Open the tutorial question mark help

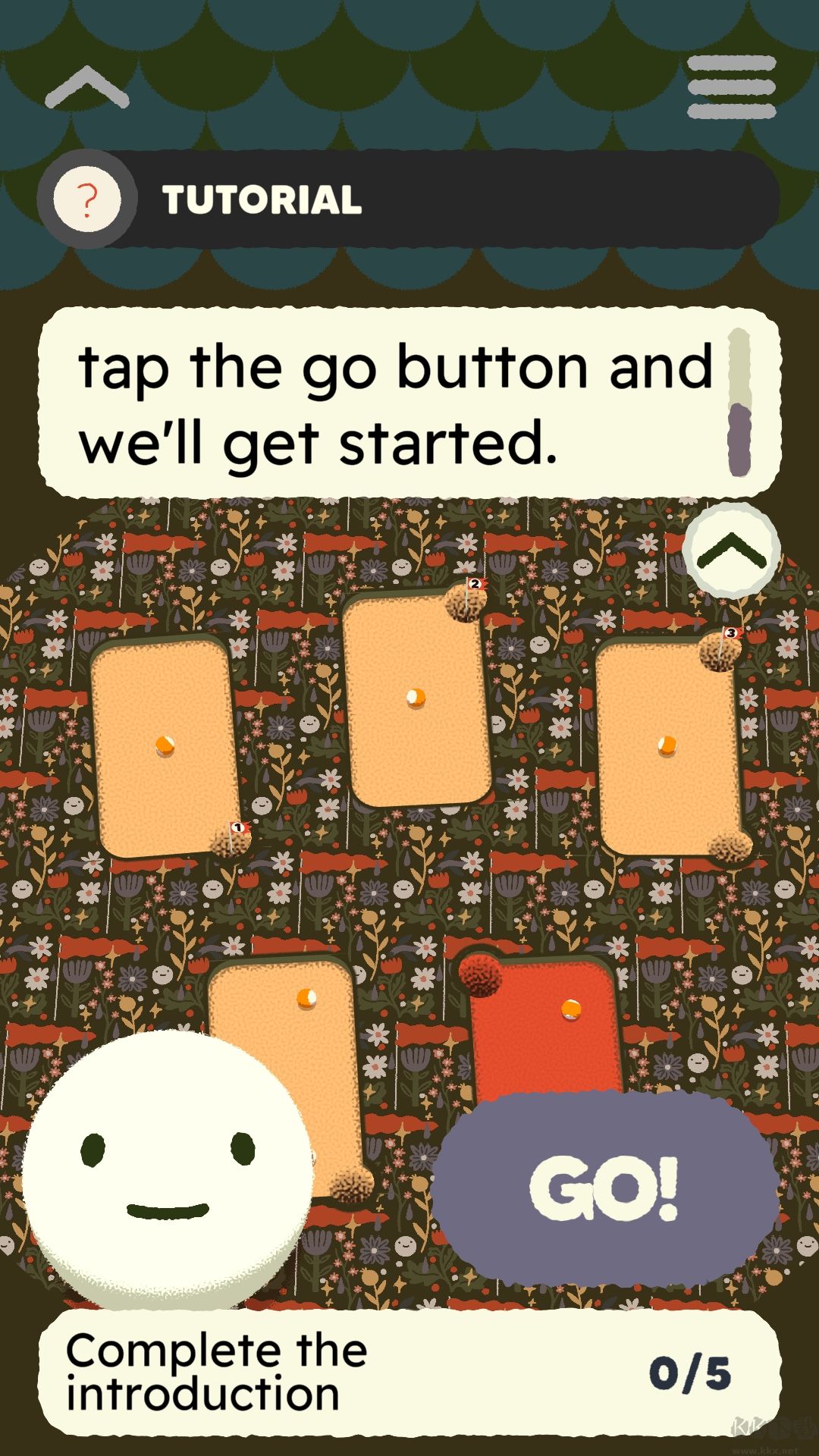click(x=87, y=199)
